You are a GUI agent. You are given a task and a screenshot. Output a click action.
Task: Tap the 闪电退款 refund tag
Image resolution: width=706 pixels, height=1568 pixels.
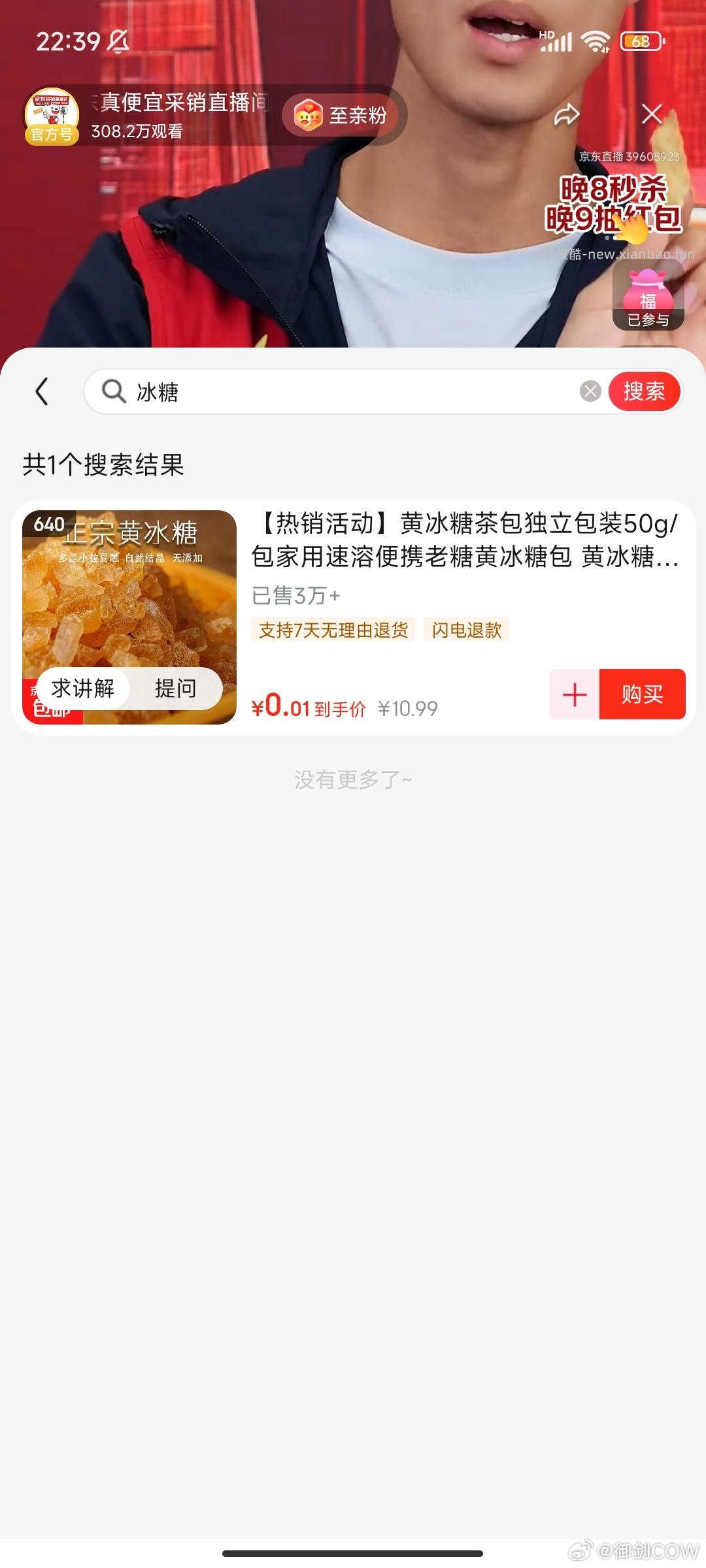[467, 630]
